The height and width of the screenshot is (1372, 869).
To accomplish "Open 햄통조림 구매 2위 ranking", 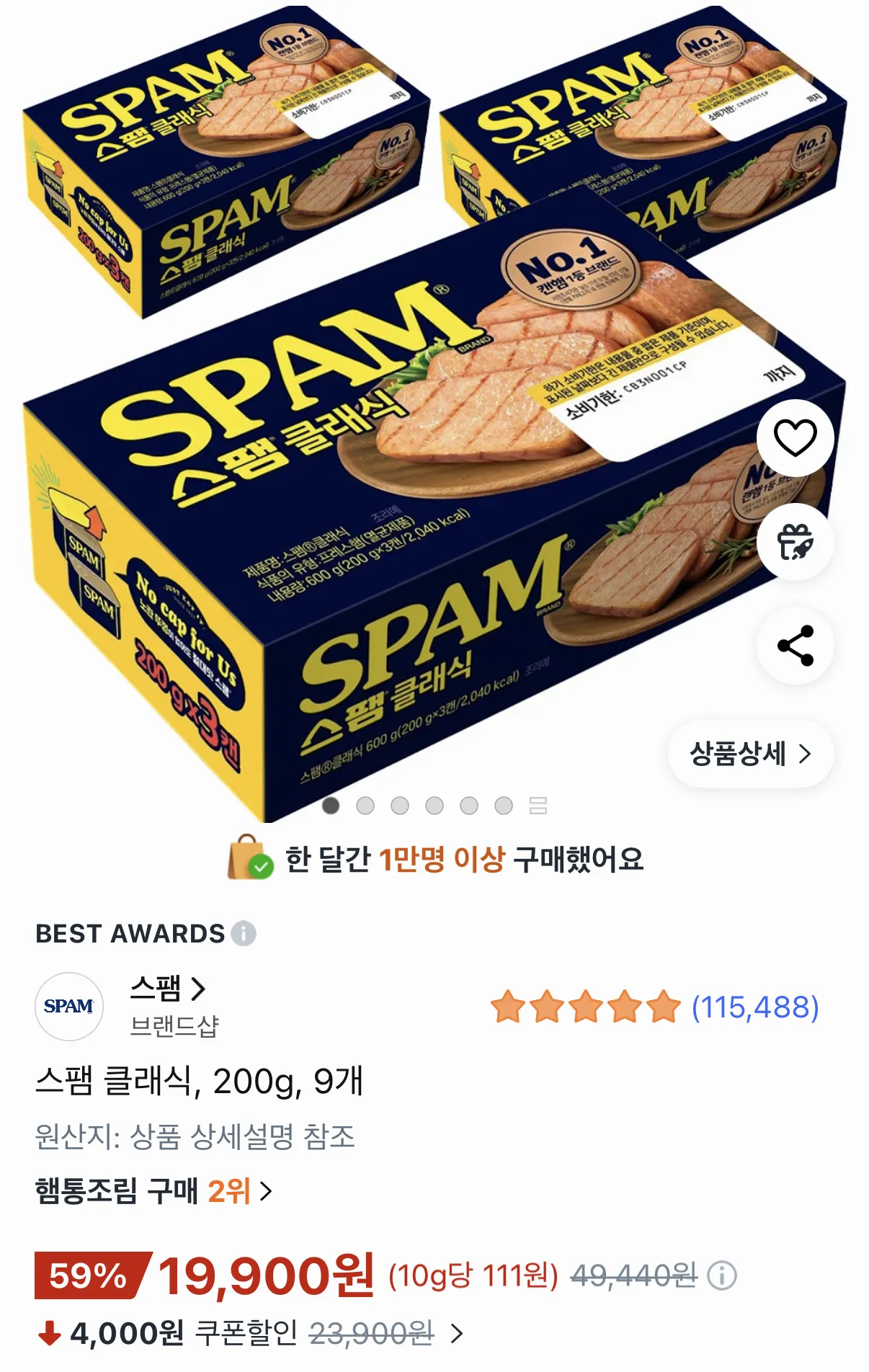I will 153,1191.
